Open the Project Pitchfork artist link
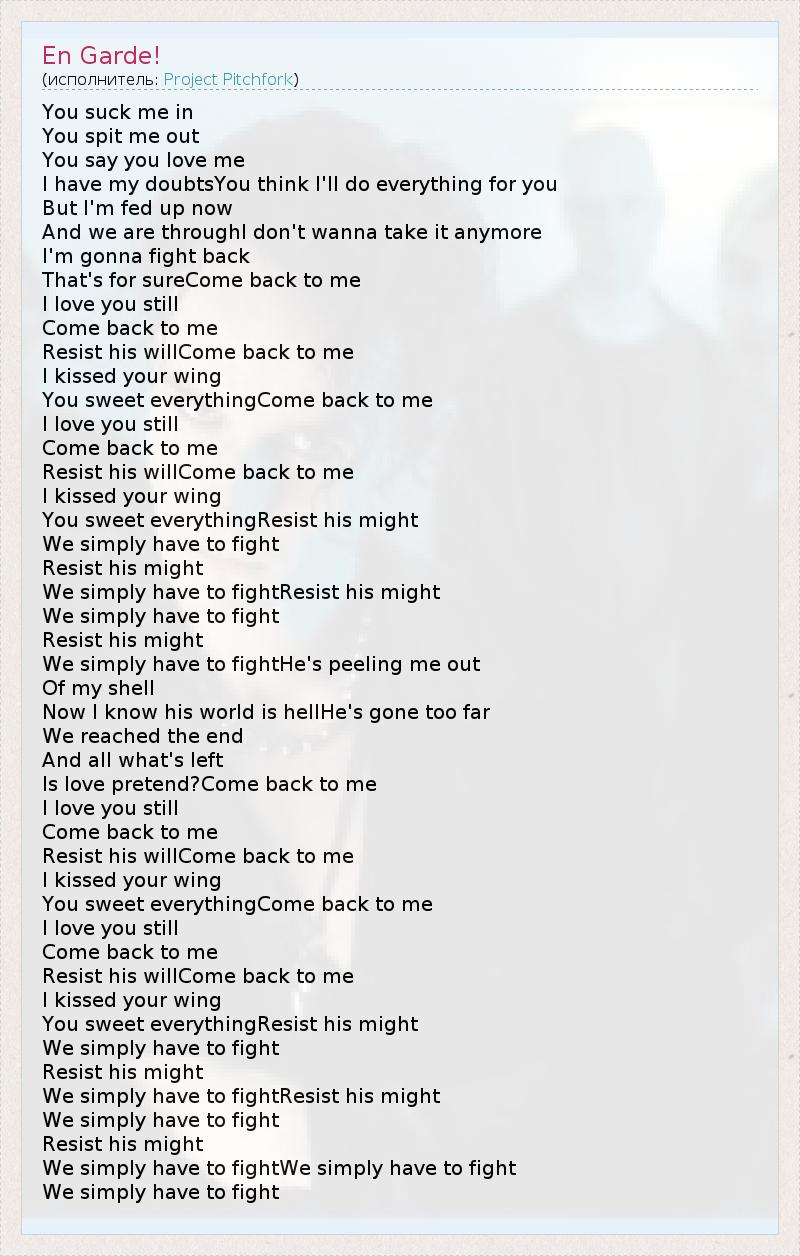800x1256 pixels. tap(228, 79)
